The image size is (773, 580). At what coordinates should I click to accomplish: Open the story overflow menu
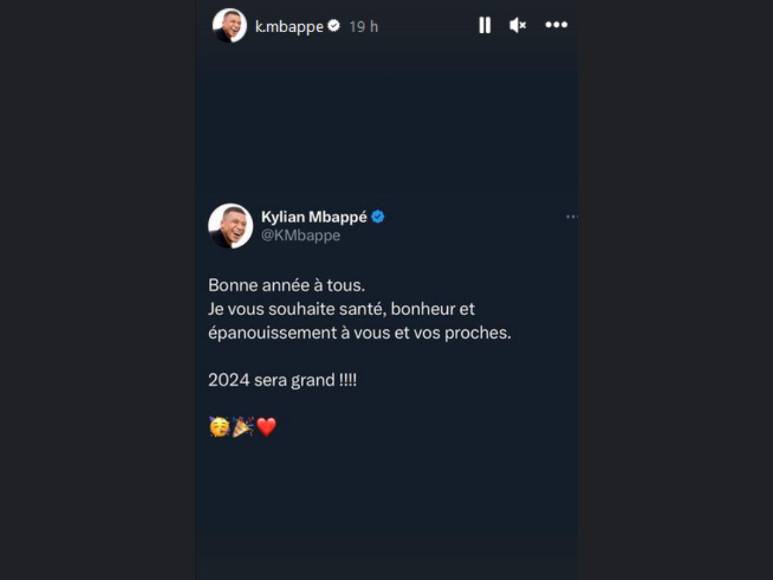tap(556, 26)
